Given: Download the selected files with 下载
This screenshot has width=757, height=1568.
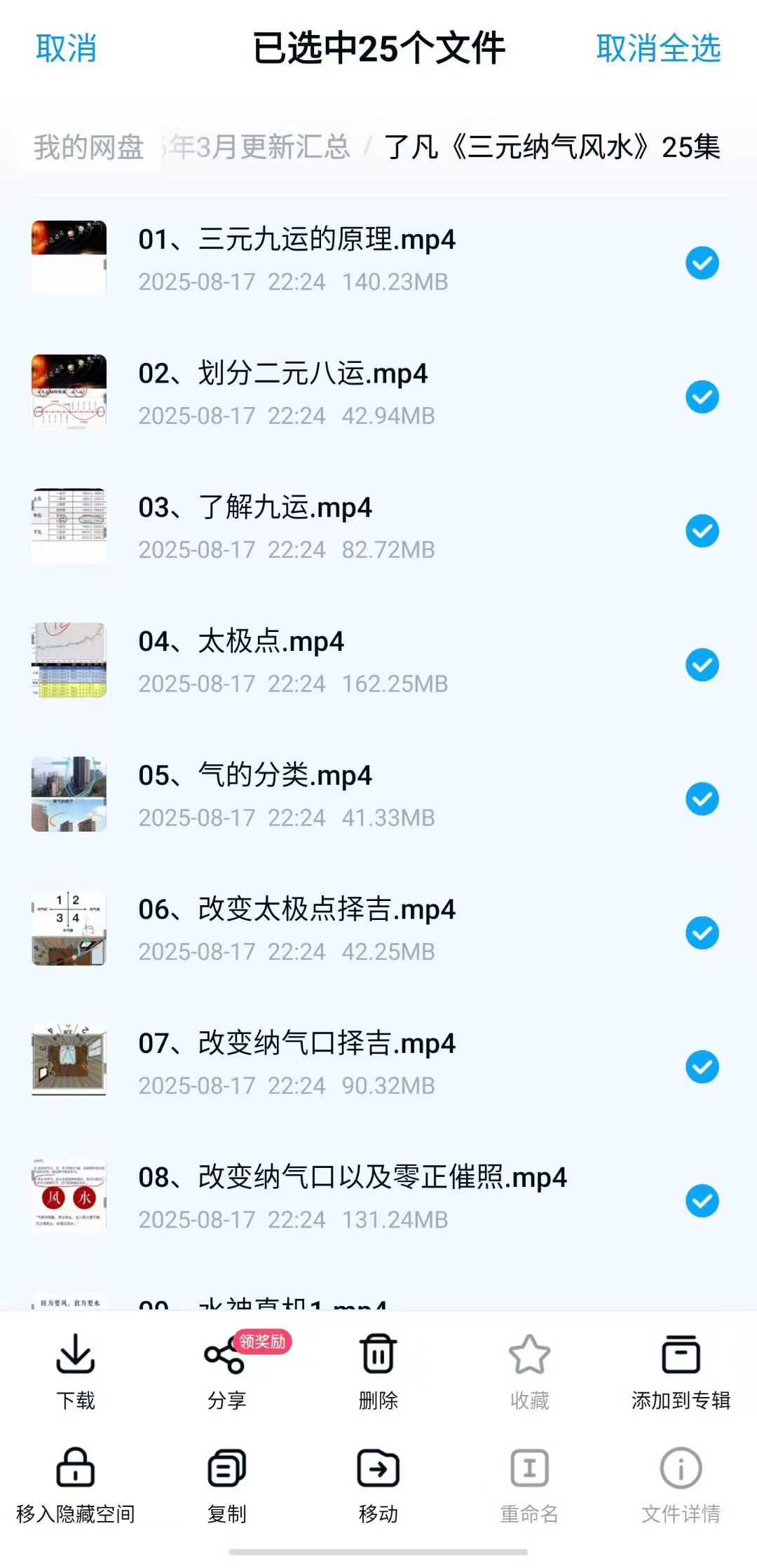Looking at the screenshot, I should [76, 1370].
